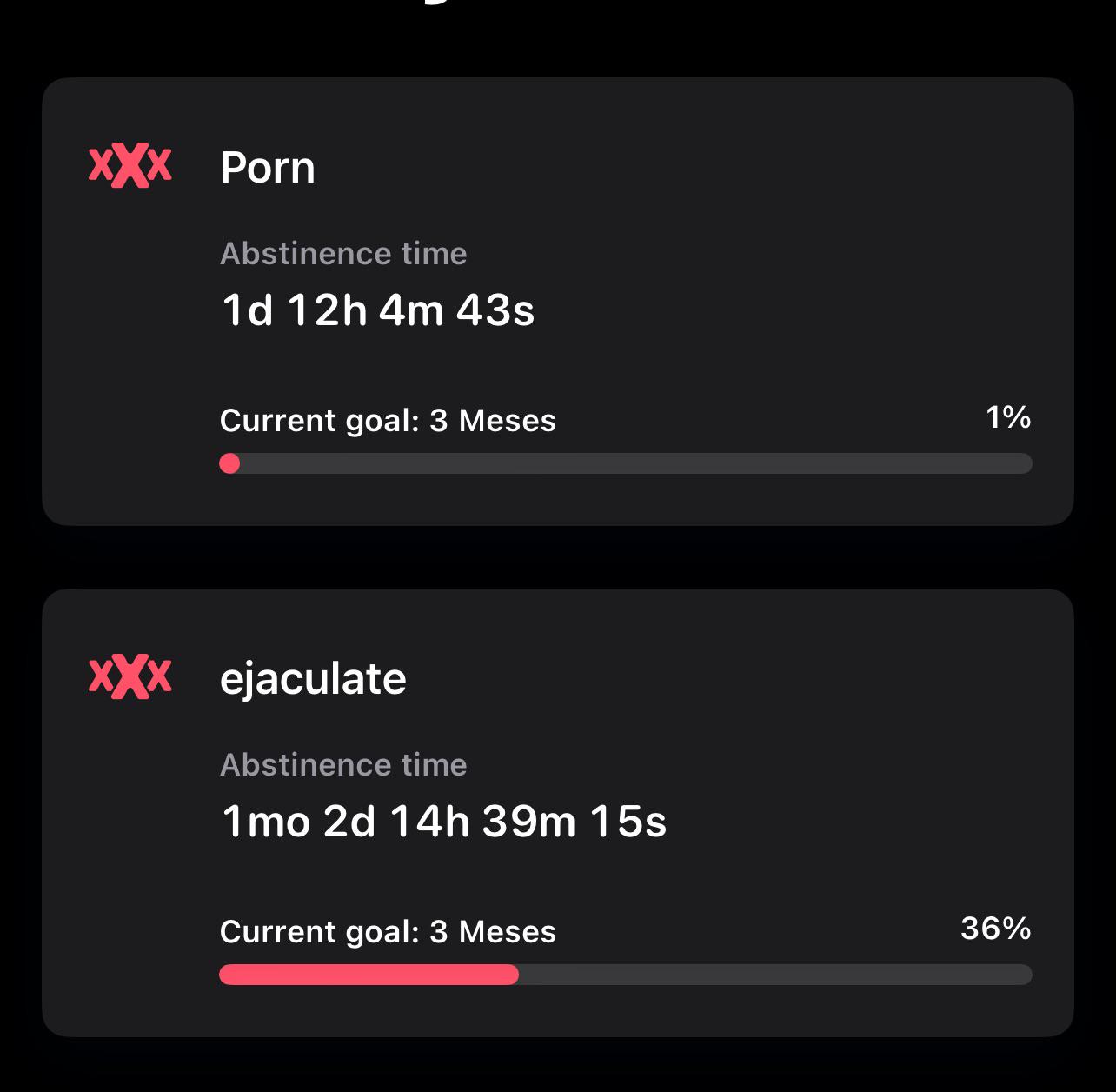Open the ejaculate abstinence tracker card

[557, 813]
